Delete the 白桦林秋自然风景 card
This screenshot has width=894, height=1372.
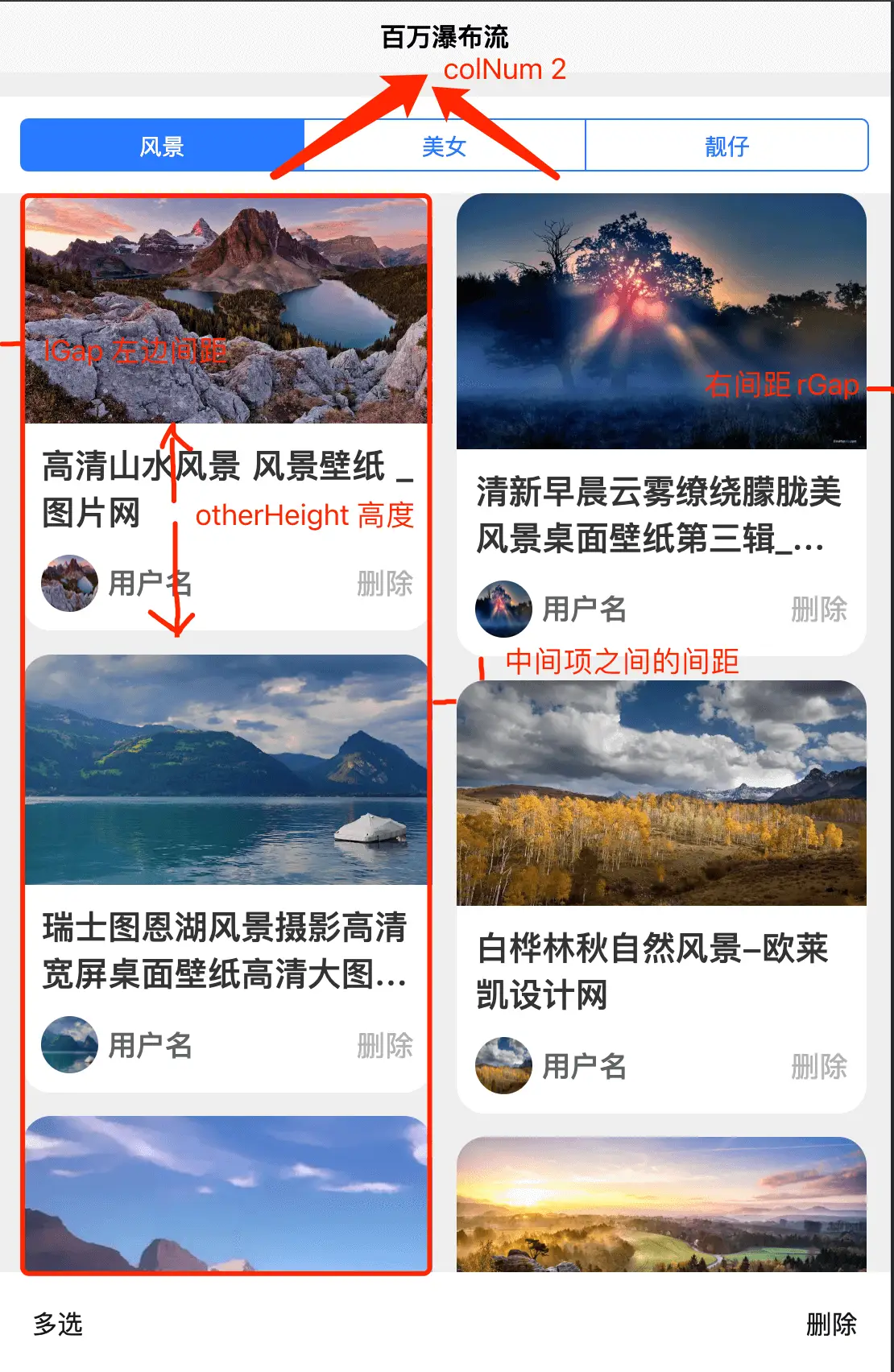coord(818,1066)
